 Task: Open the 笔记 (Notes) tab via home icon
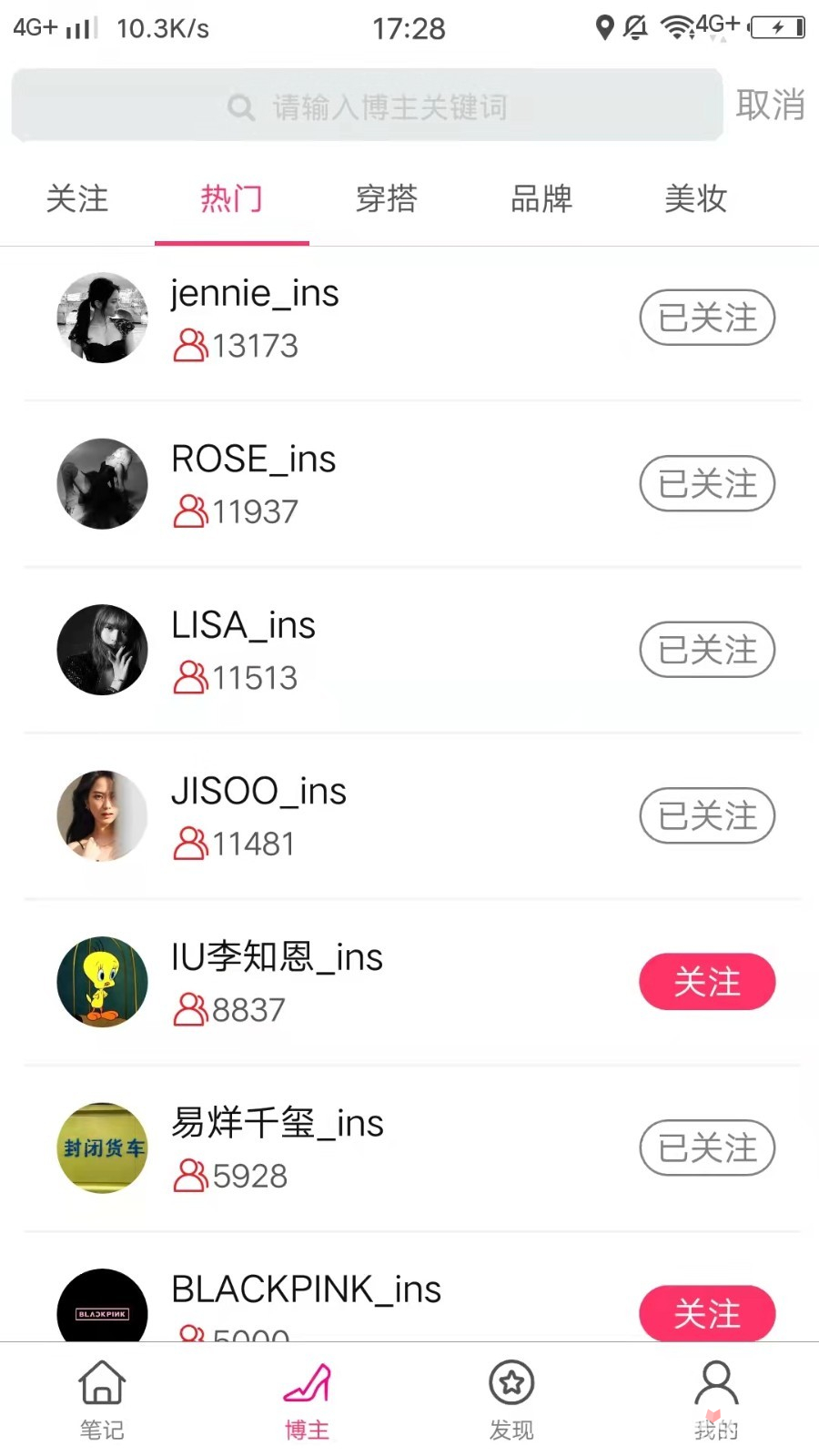[x=100, y=1397]
